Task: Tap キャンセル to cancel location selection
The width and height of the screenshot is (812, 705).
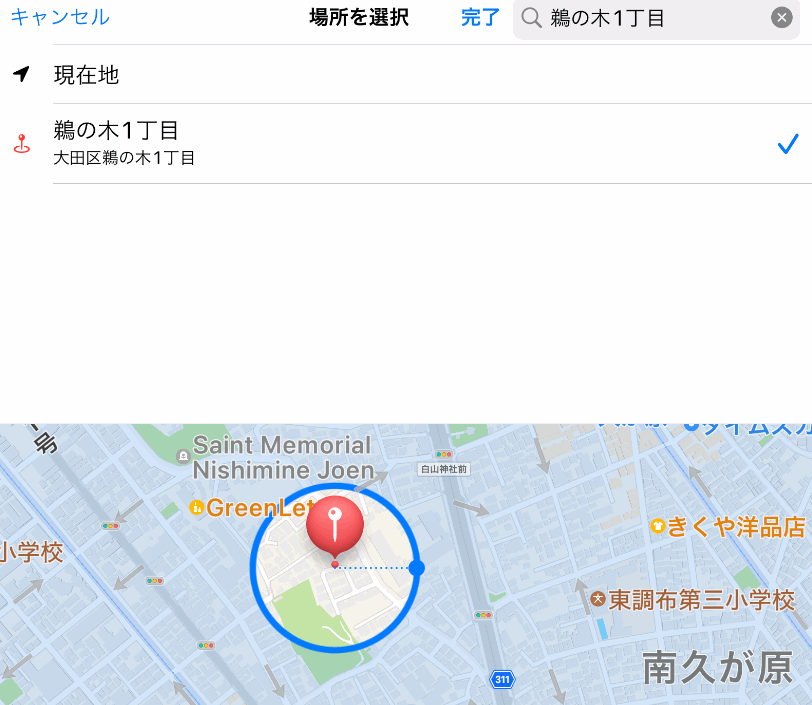Action: 60,18
